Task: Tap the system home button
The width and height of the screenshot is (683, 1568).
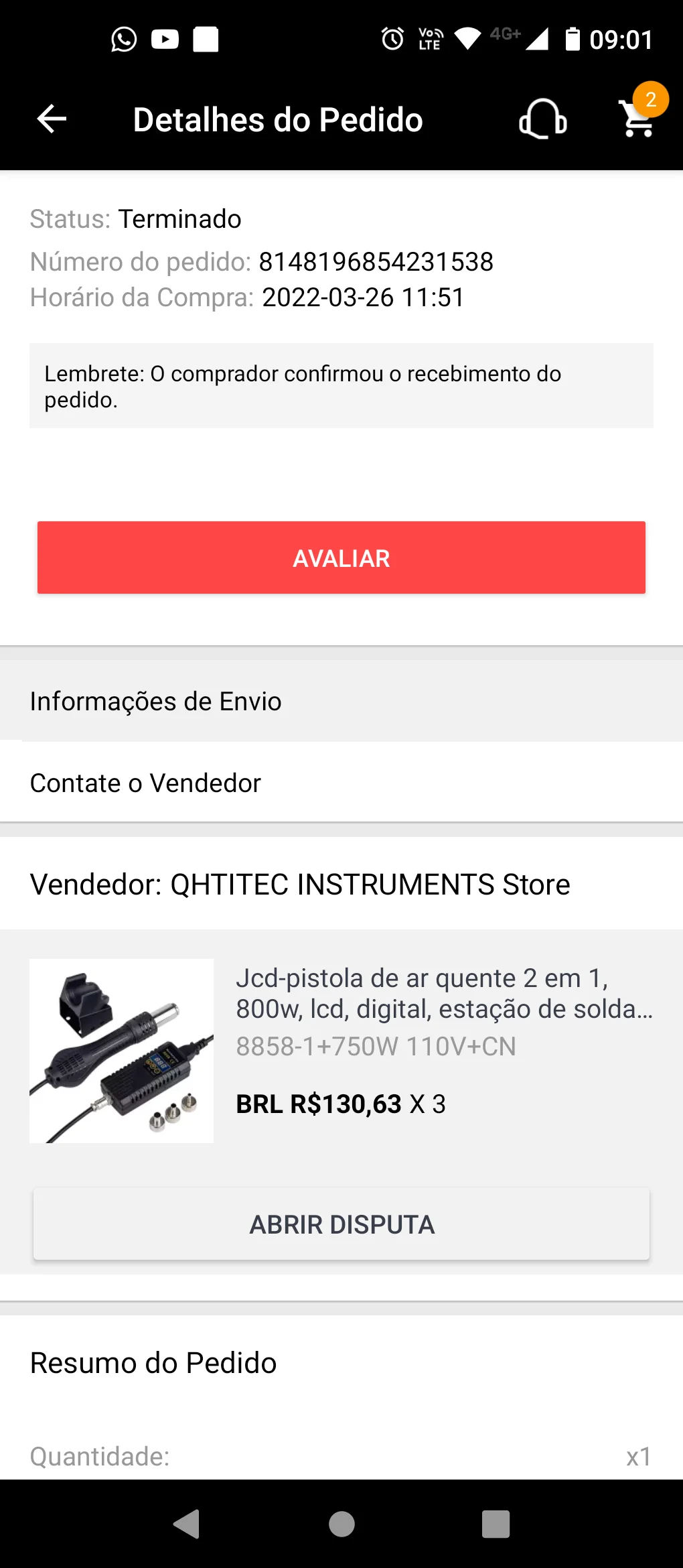Action: pyautogui.click(x=341, y=1524)
